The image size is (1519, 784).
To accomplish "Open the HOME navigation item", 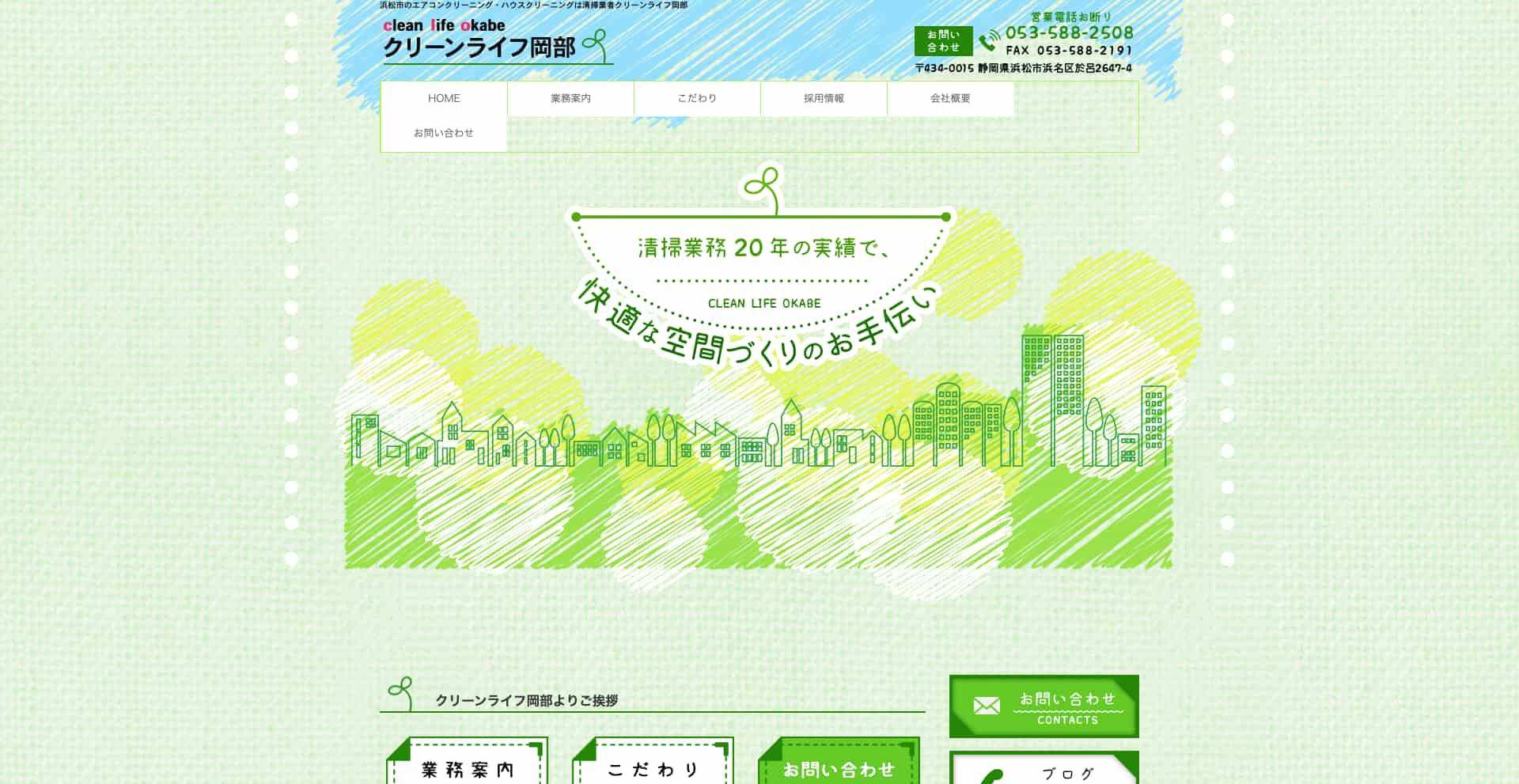I will click(444, 98).
